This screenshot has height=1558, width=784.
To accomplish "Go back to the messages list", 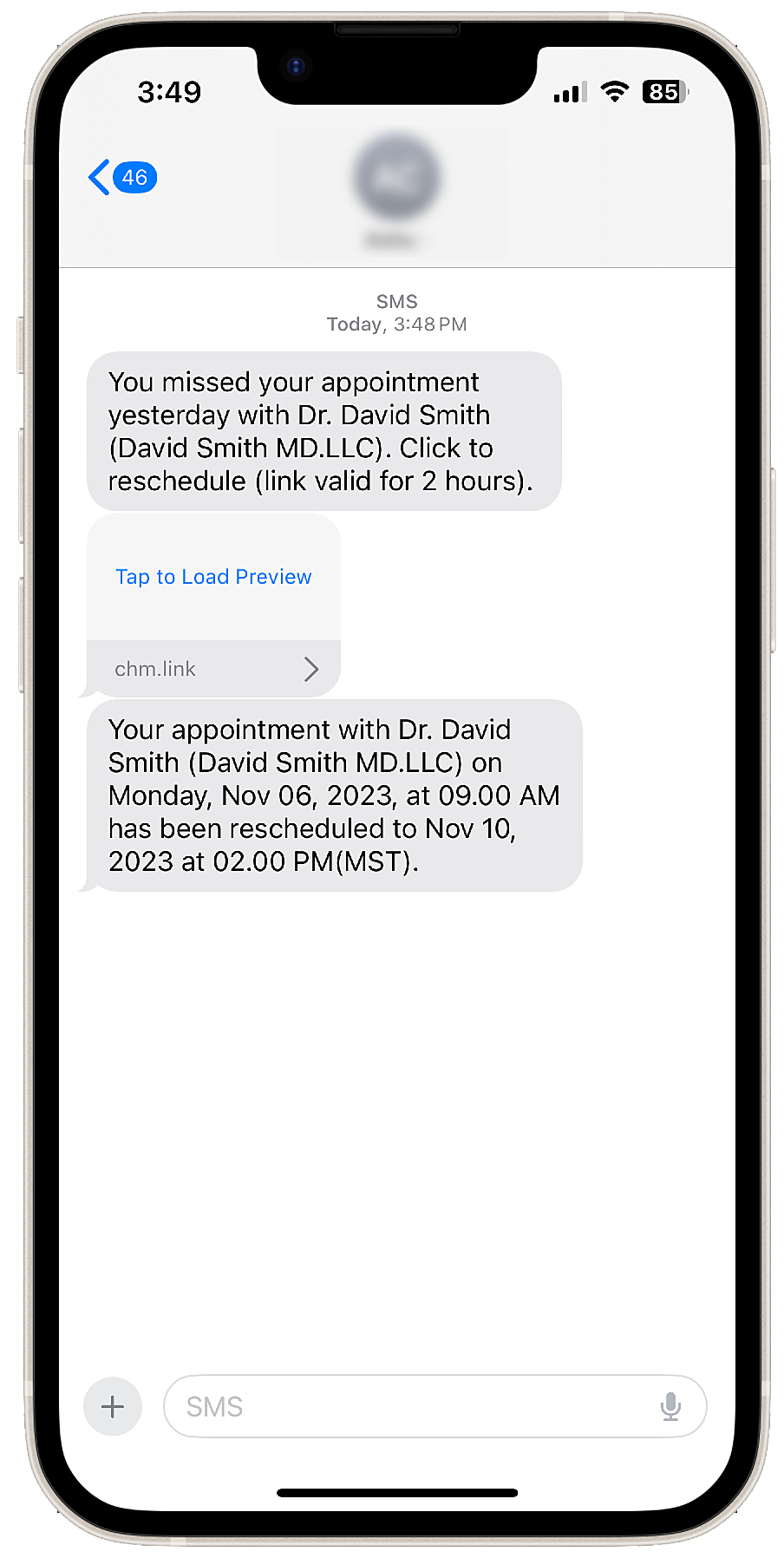I will (x=121, y=178).
